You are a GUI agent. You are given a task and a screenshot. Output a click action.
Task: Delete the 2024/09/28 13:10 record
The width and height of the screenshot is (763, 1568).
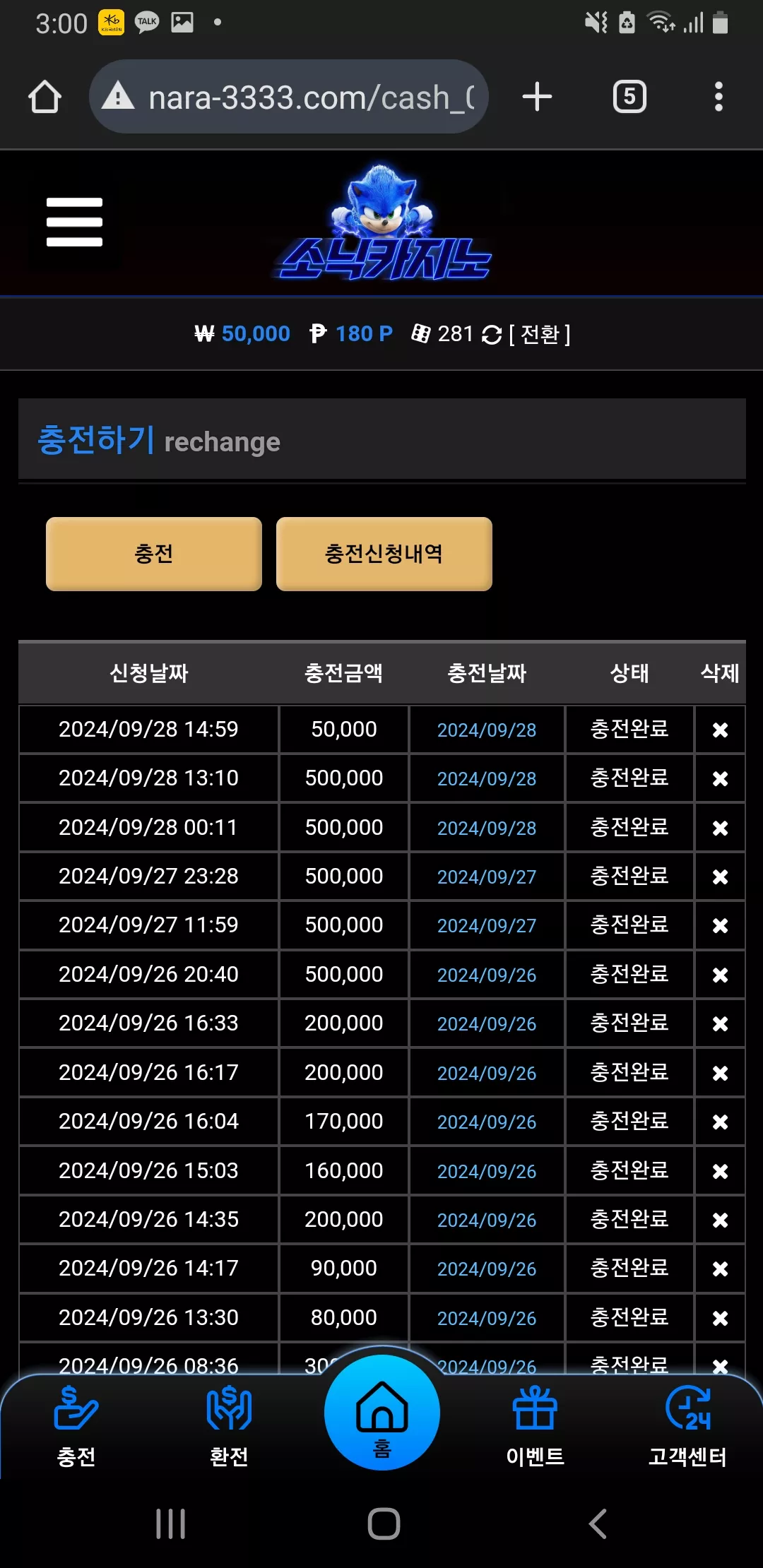pos(720,778)
